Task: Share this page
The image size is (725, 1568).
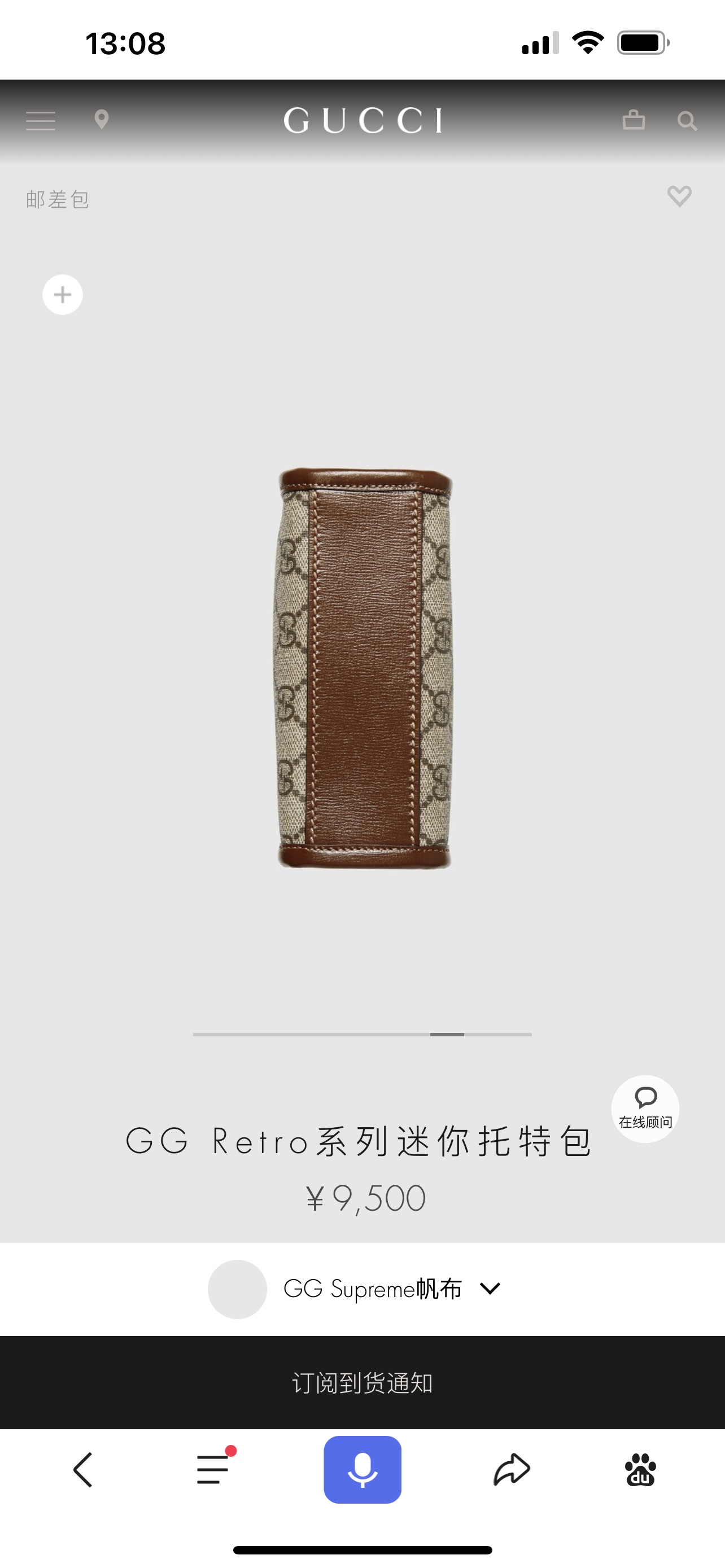Action: click(x=512, y=1469)
